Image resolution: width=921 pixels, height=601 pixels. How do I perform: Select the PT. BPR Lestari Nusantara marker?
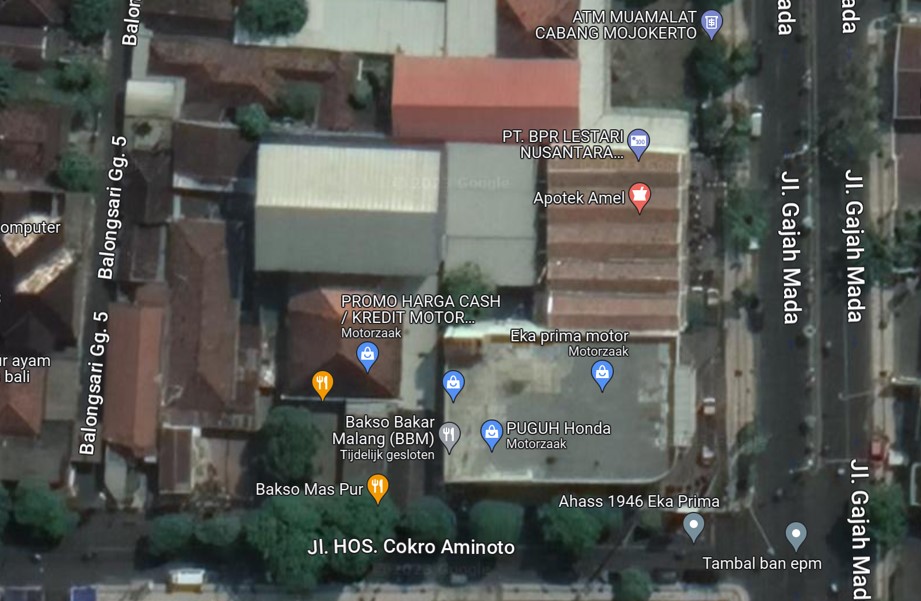(638, 143)
